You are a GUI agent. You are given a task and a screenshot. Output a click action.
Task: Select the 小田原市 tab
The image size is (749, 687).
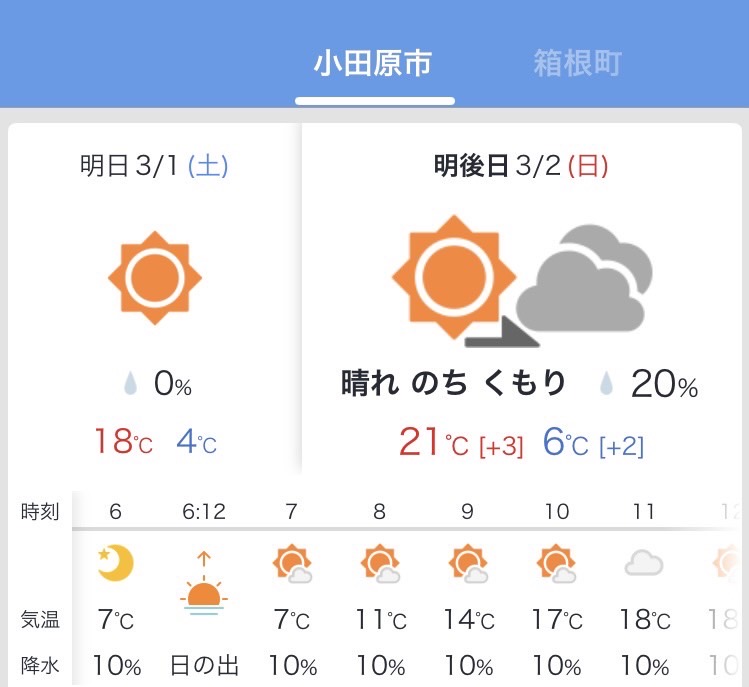[373, 64]
